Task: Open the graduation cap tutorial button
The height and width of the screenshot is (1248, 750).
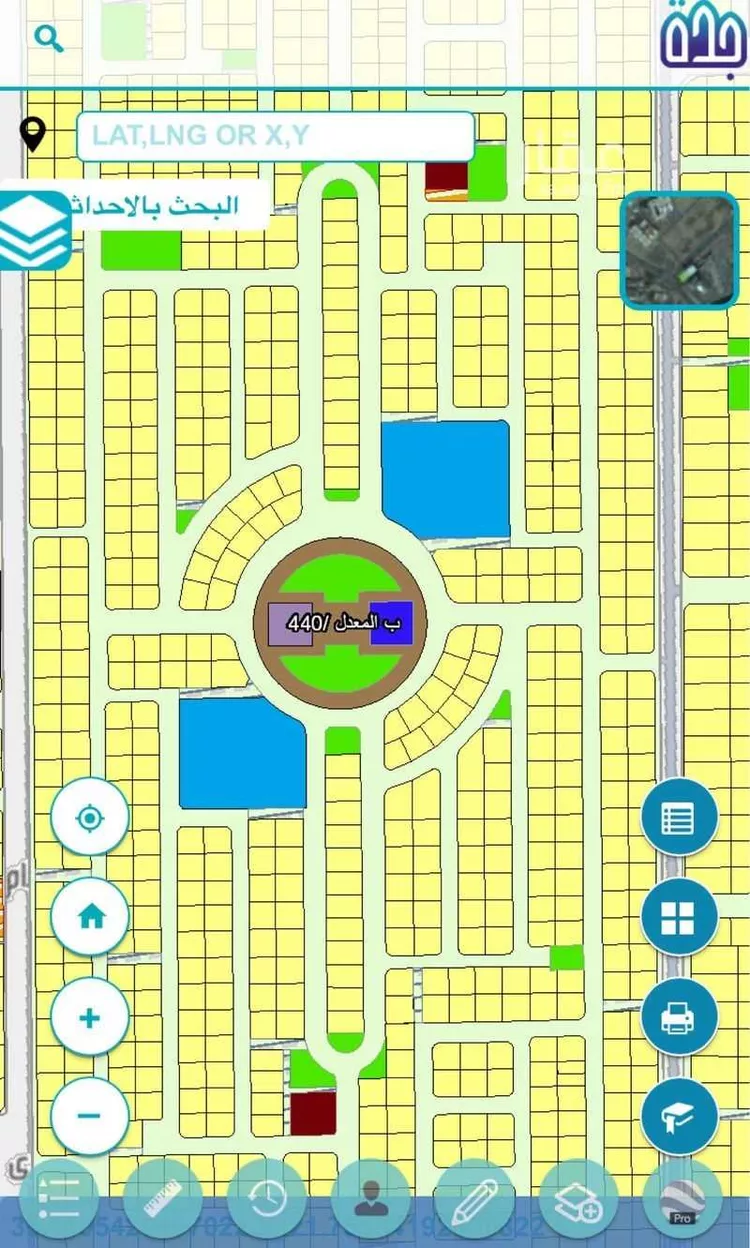Action: point(679,1117)
